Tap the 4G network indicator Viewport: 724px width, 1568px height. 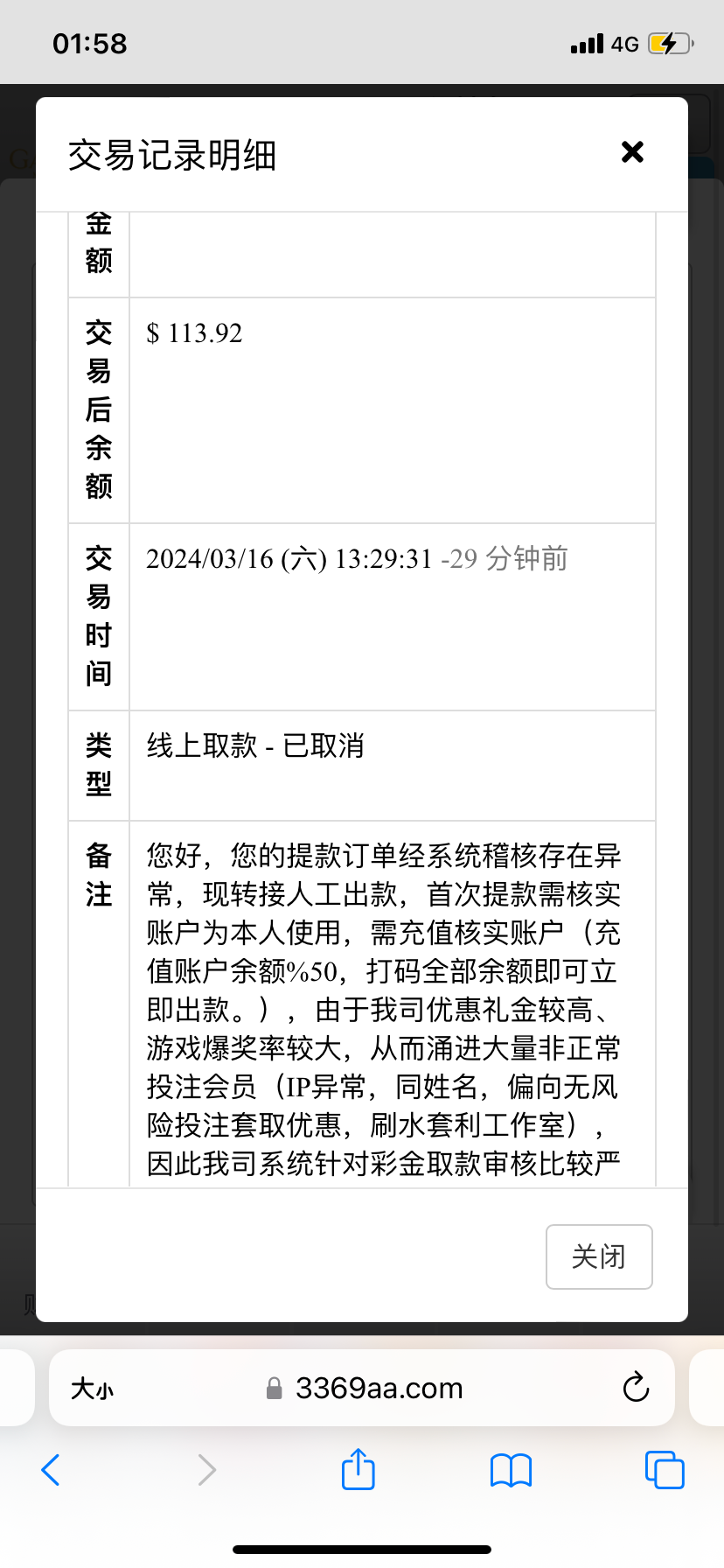pos(622,43)
